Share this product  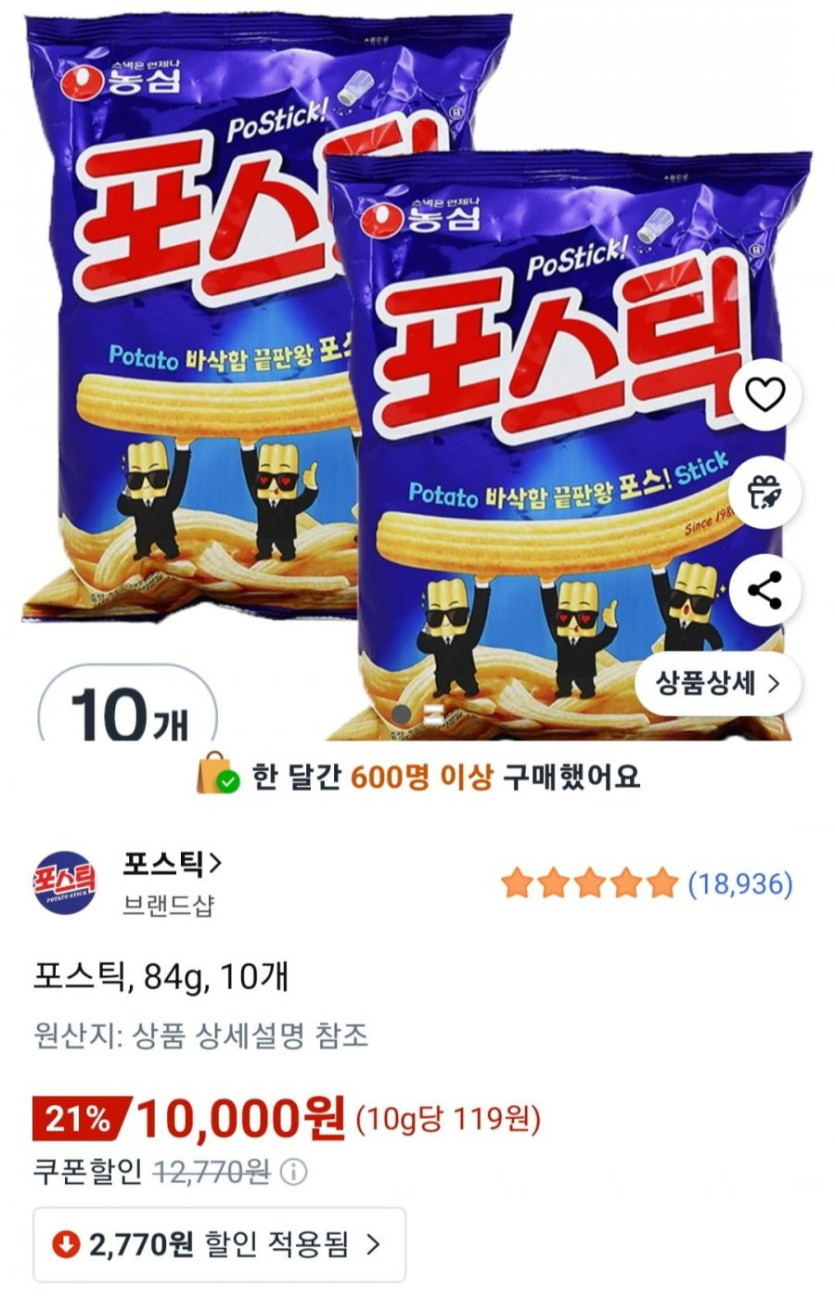(x=765, y=591)
